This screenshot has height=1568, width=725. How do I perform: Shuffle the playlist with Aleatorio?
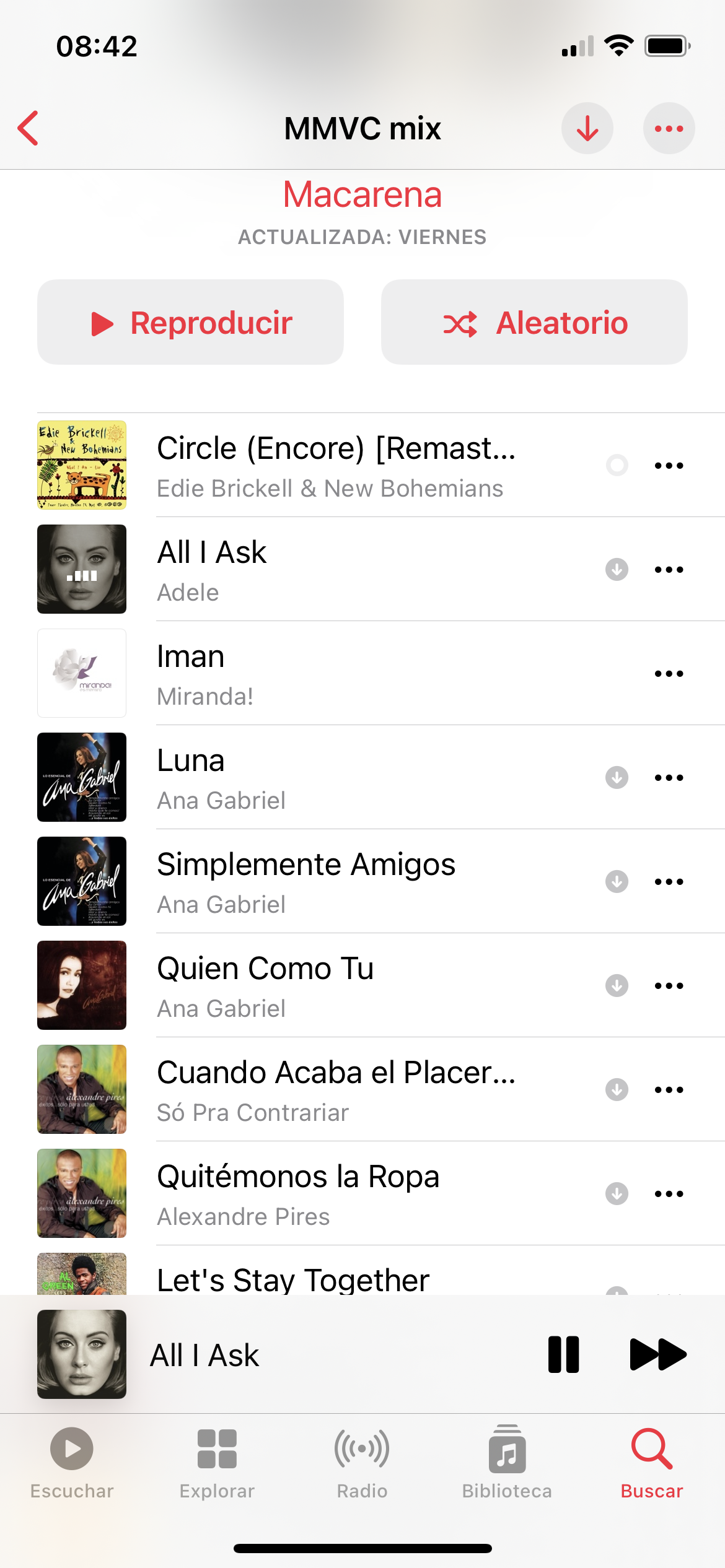534,322
